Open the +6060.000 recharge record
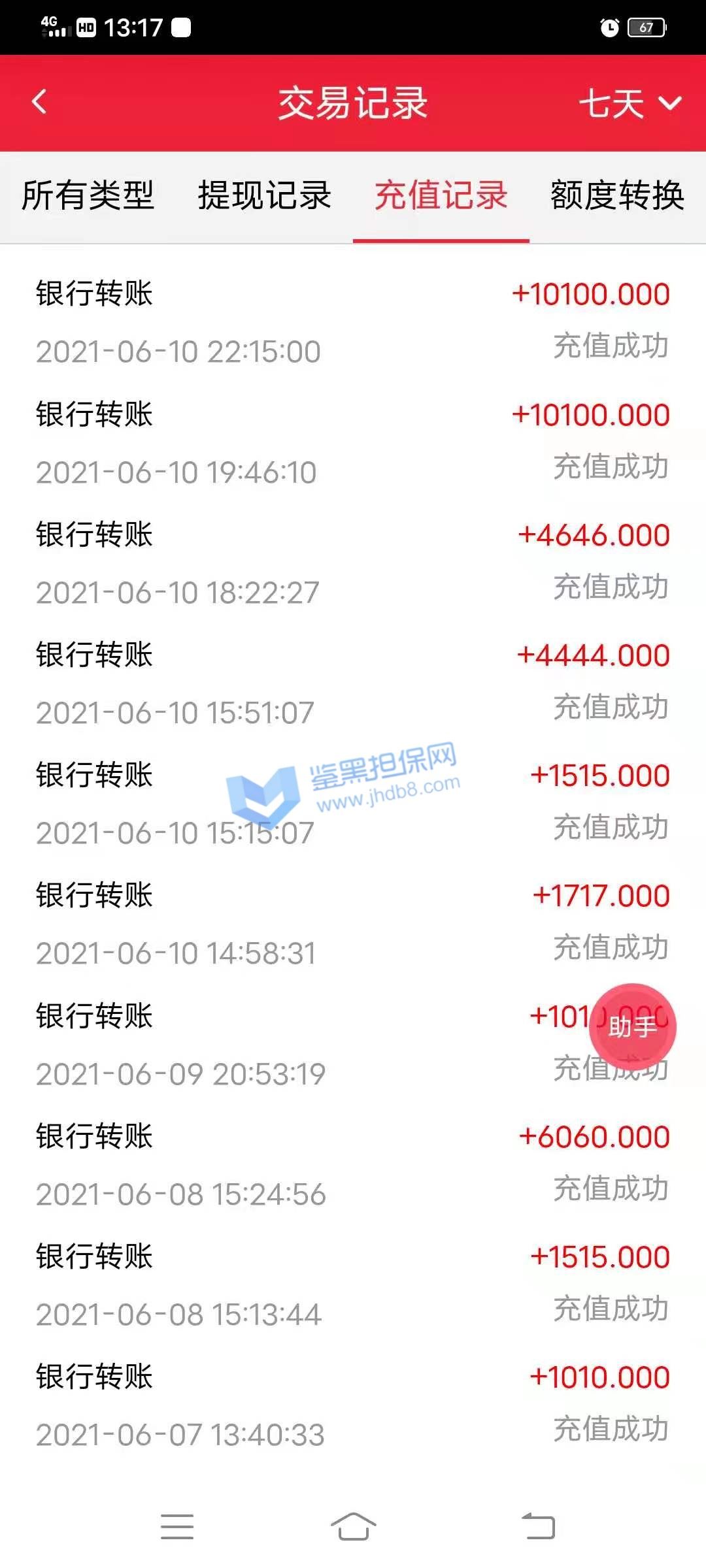Viewport: 706px width, 1568px height. [x=353, y=1164]
